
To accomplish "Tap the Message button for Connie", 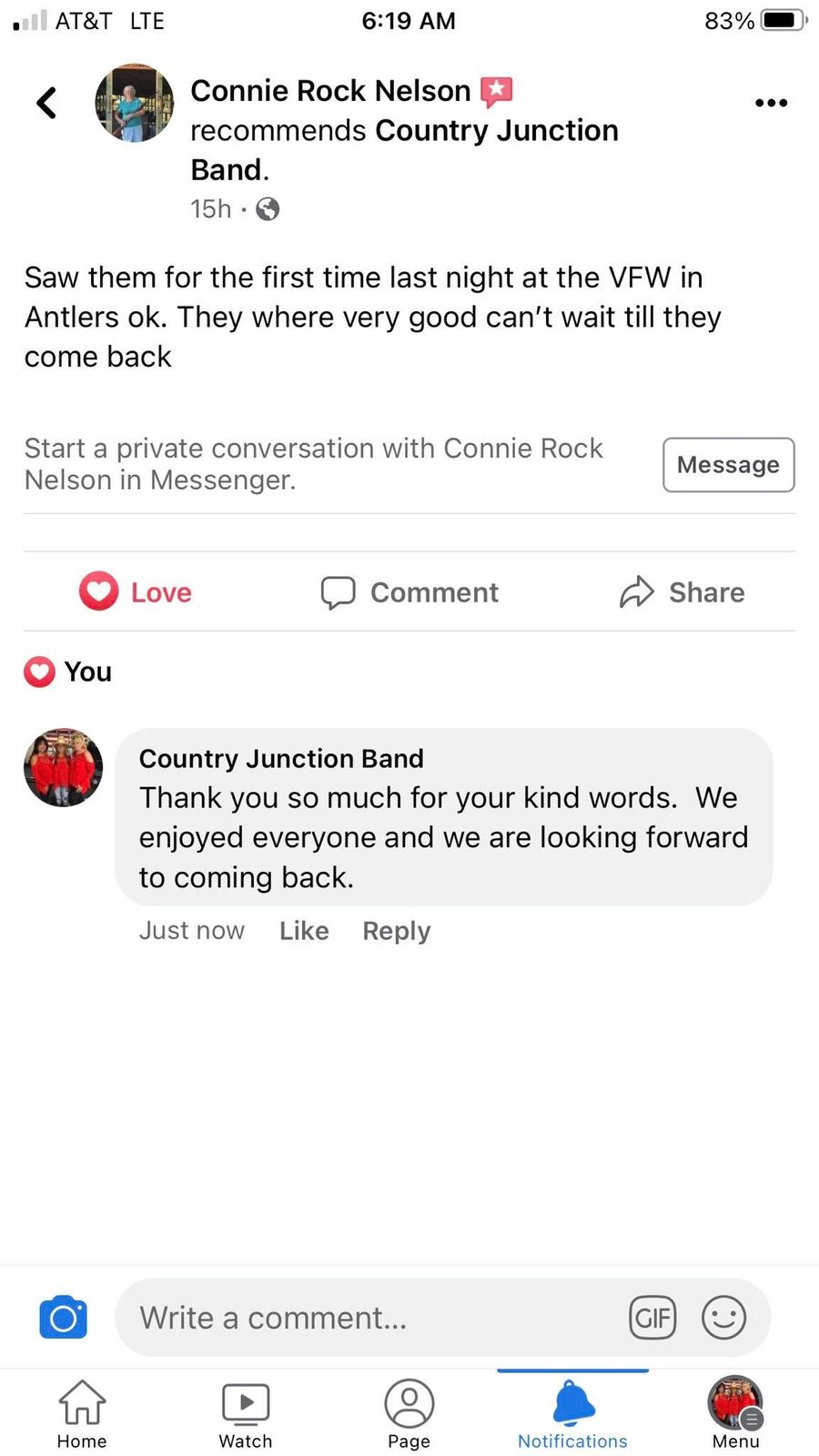I will click(x=728, y=465).
